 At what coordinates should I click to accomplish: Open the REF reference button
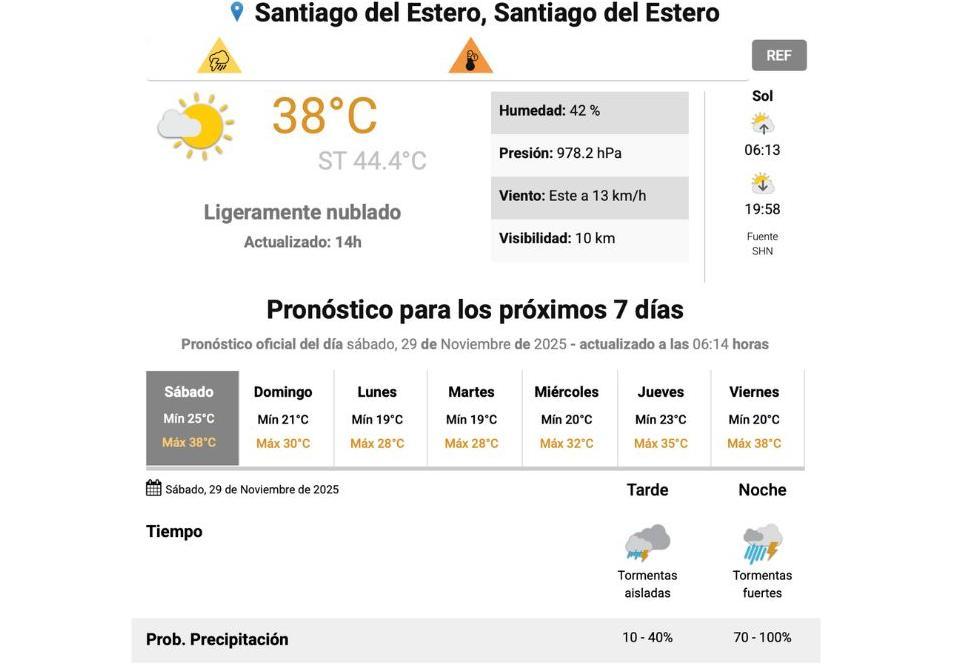coord(778,56)
